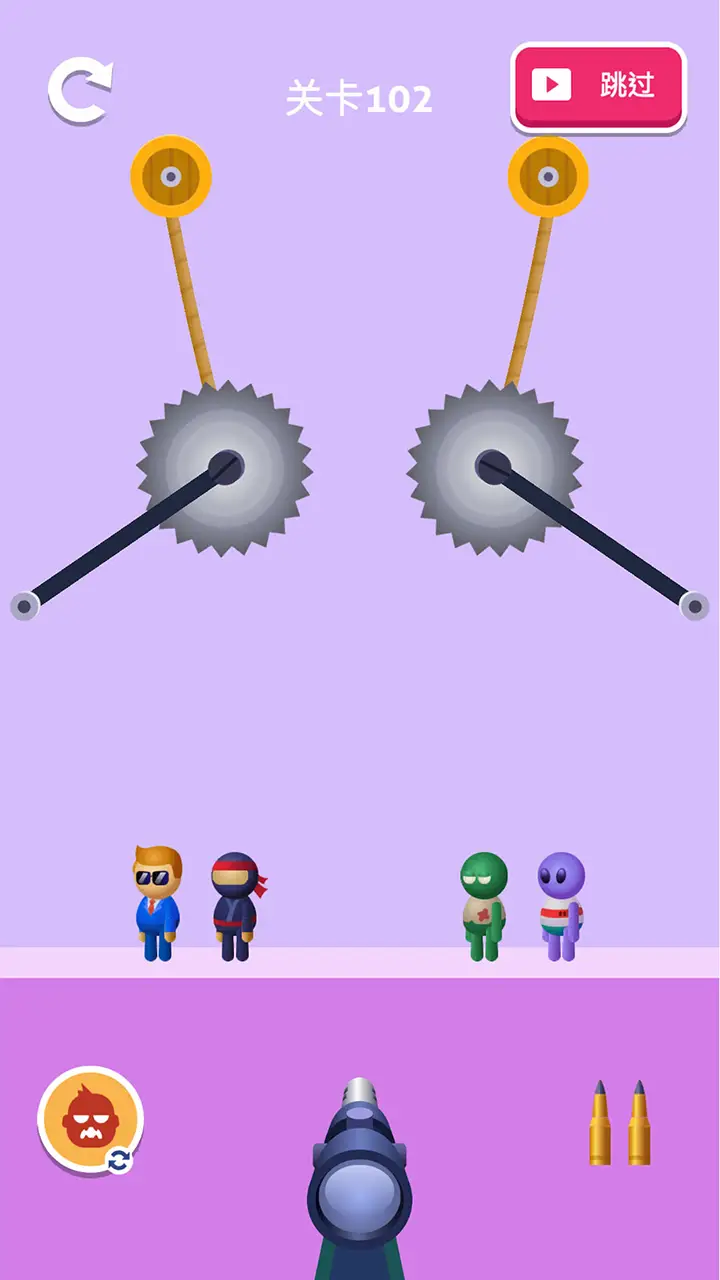
Task: Restart the level with the reset arrow
Action: click(80, 91)
